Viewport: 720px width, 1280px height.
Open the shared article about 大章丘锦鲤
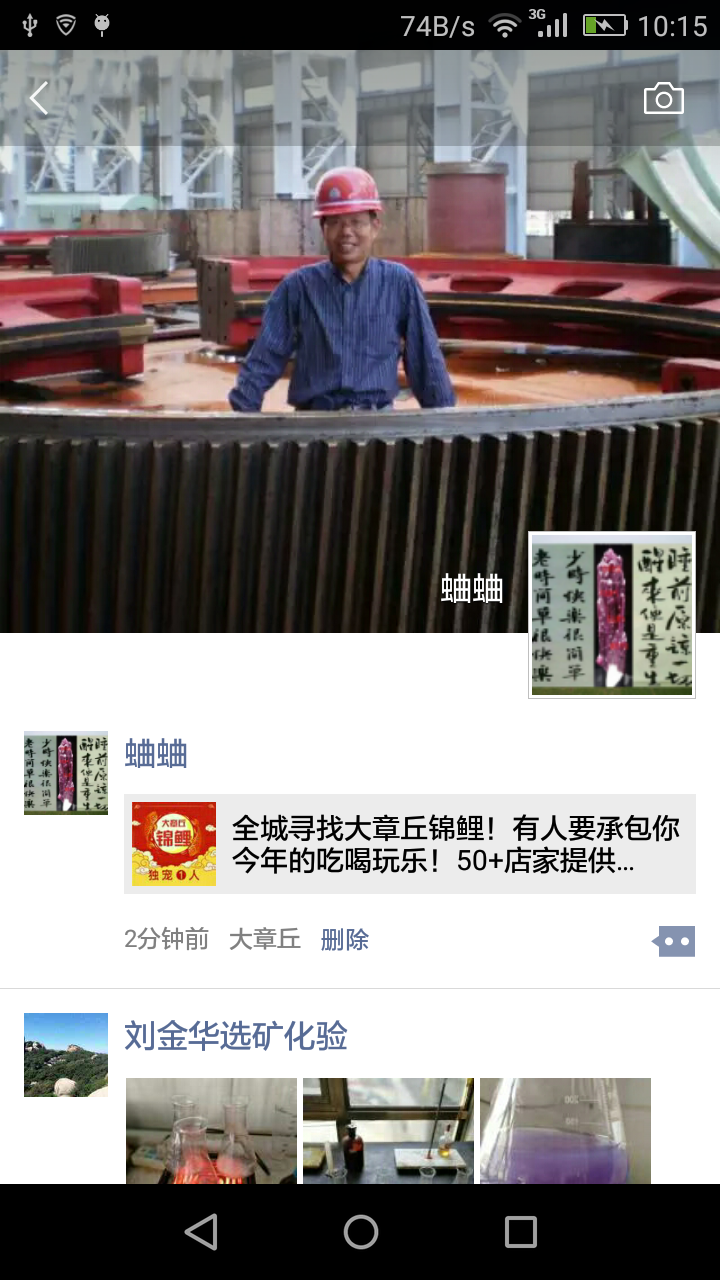410,845
